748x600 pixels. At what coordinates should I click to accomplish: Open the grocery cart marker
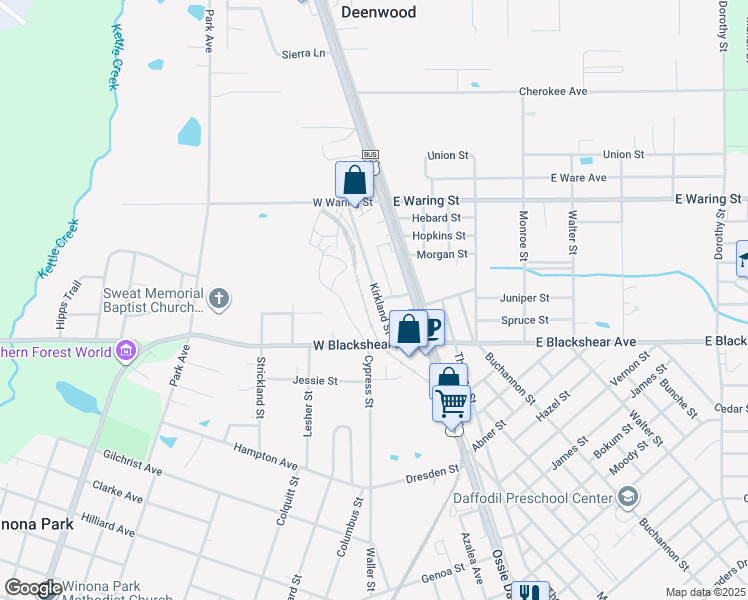[x=452, y=405]
